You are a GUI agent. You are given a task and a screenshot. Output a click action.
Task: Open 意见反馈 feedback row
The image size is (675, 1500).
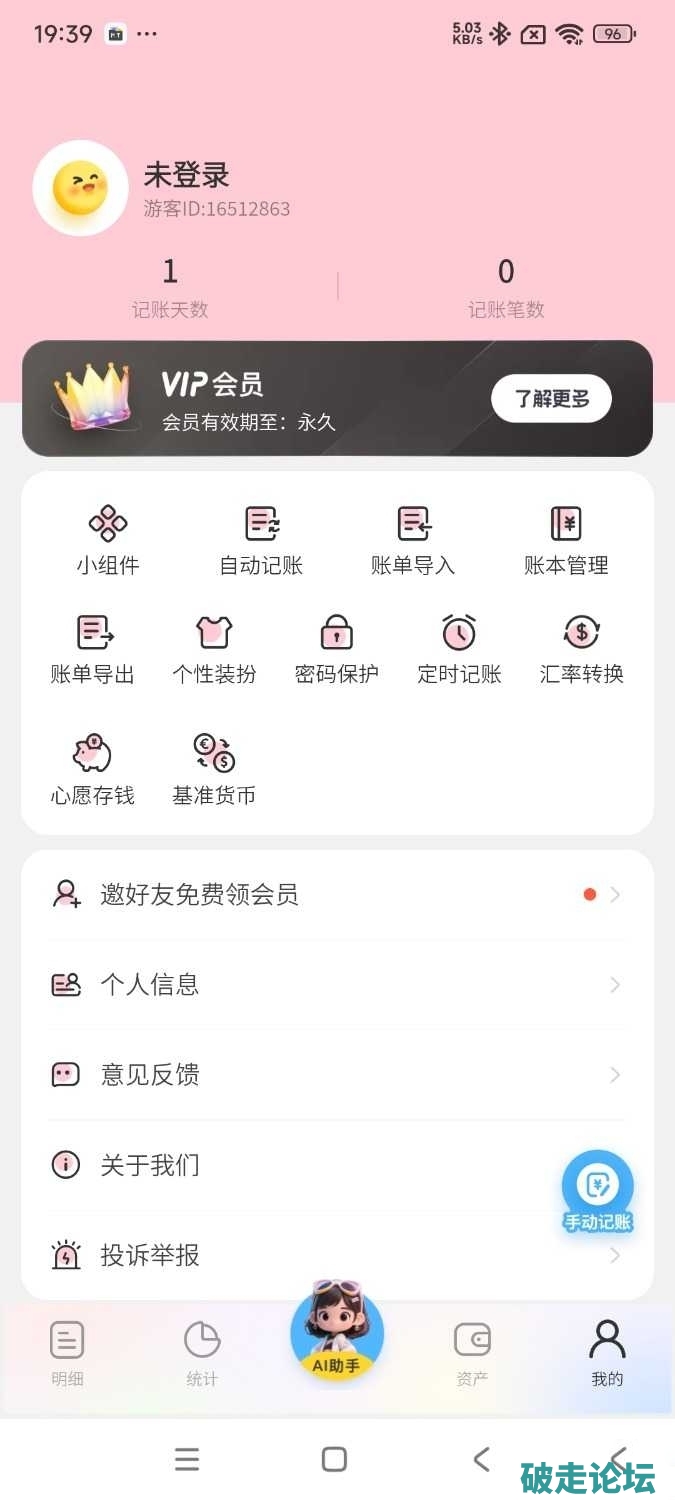pos(336,1075)
